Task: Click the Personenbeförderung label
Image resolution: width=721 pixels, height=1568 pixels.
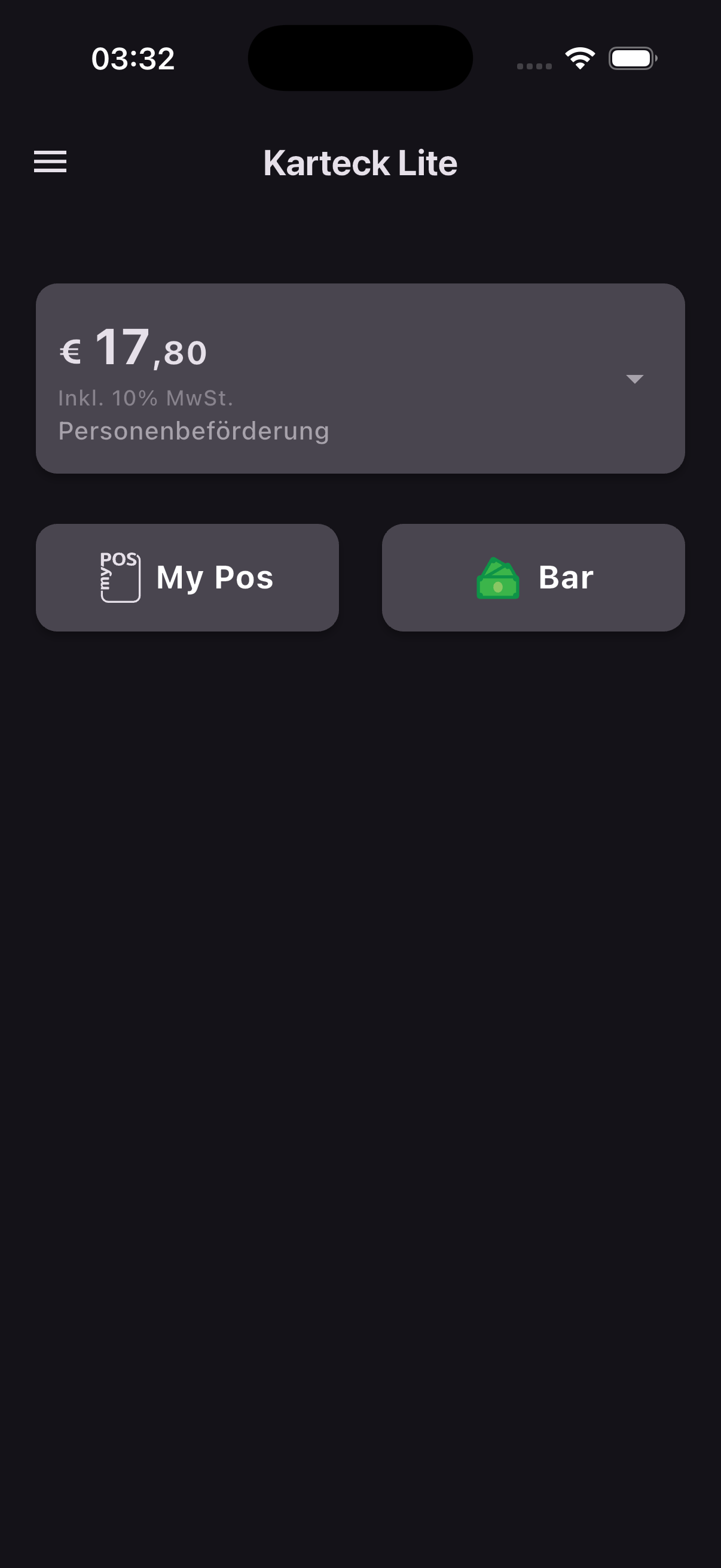Action: click(194, 431)
